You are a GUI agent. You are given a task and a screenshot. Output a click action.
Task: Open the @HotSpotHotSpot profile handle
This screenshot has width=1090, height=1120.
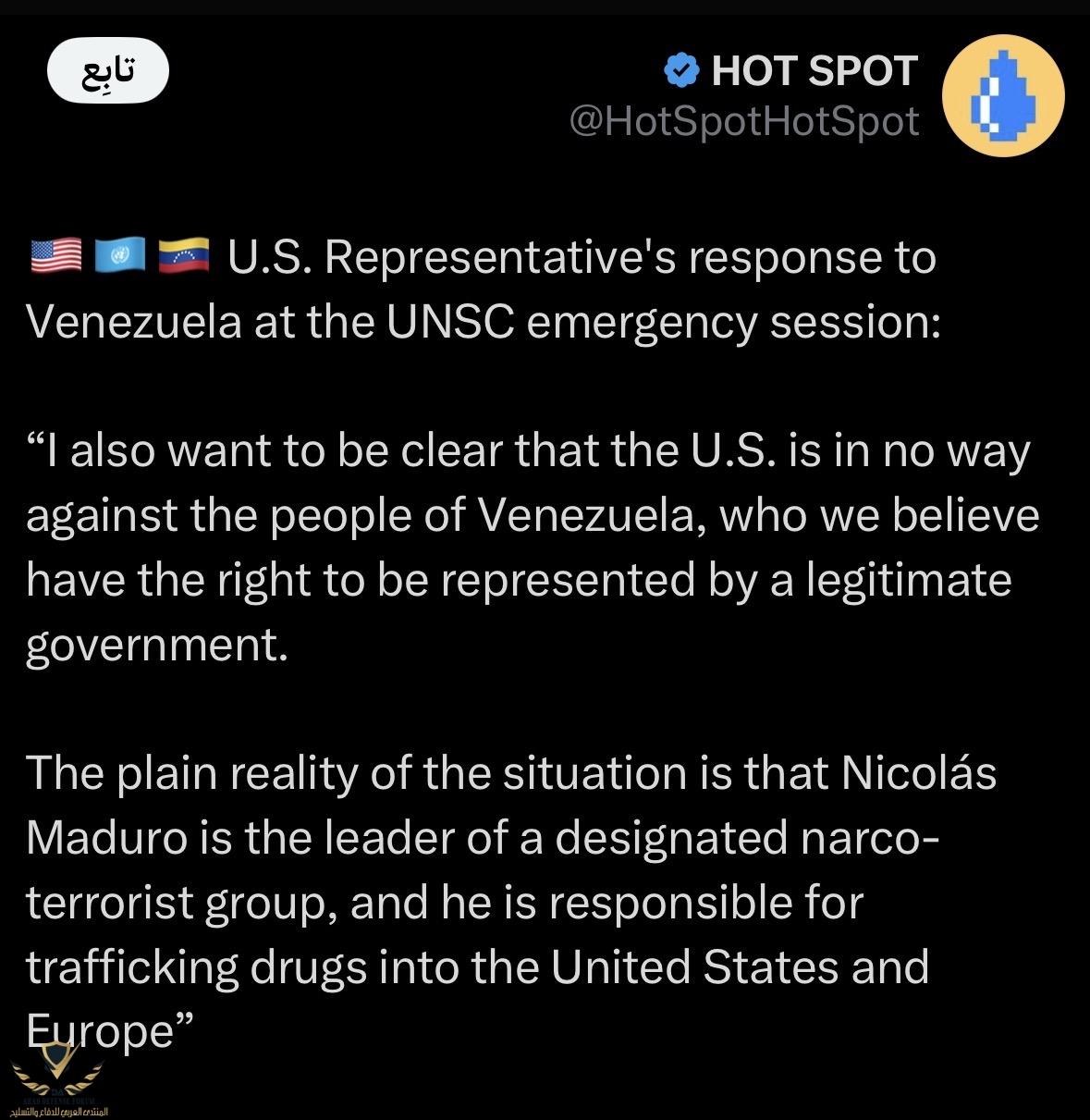744,121
